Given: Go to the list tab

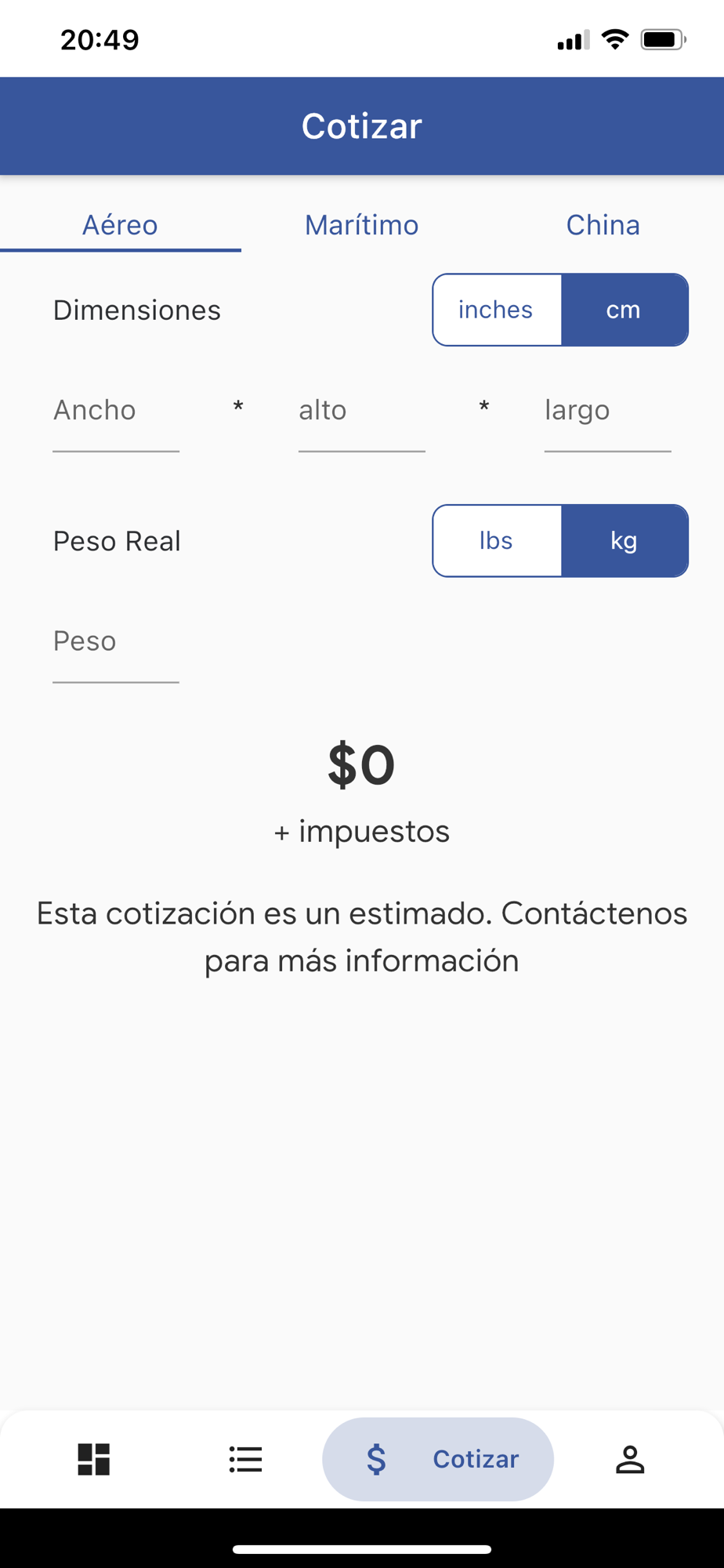Looking at the screenshot, I should (245, 1459).
